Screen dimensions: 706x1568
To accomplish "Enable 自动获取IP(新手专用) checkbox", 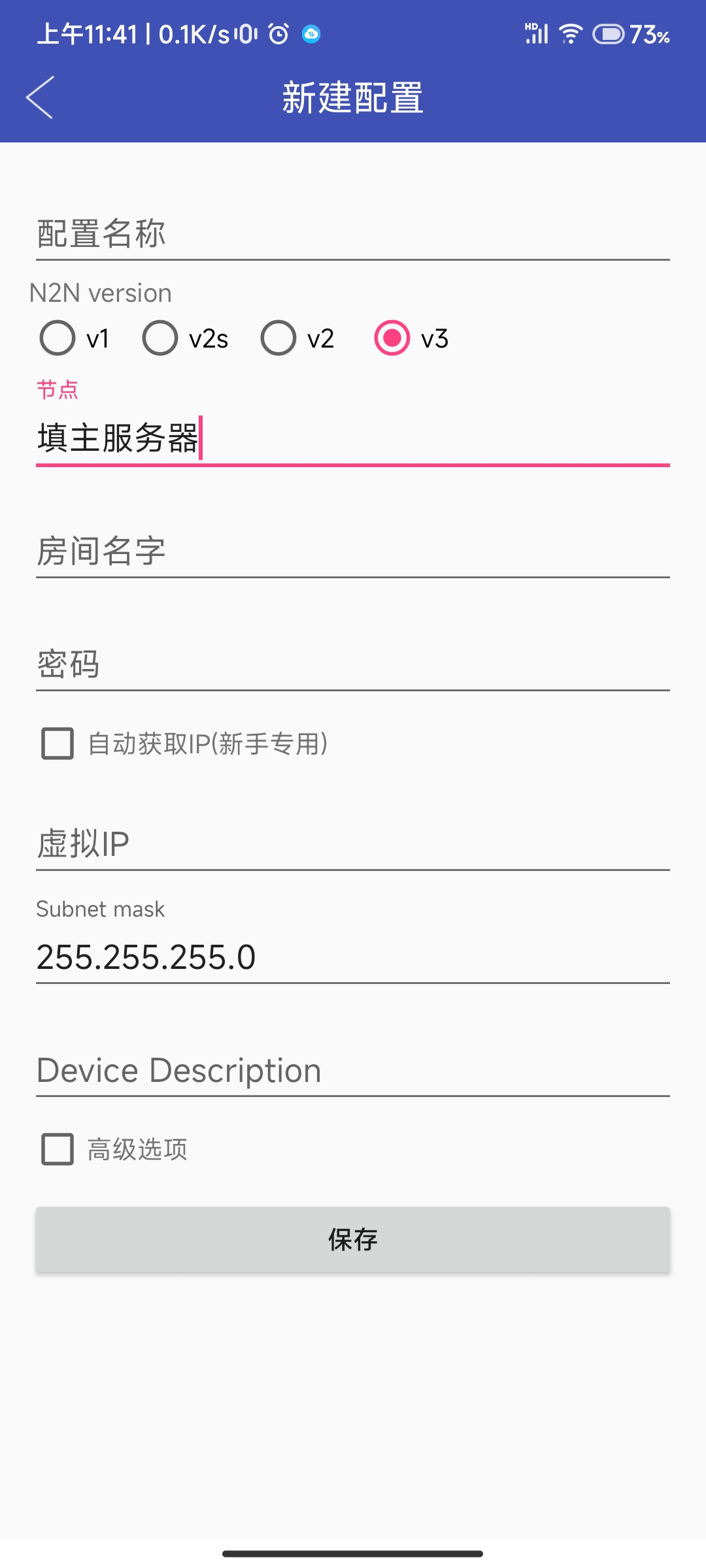I will [x=58, y=743].
